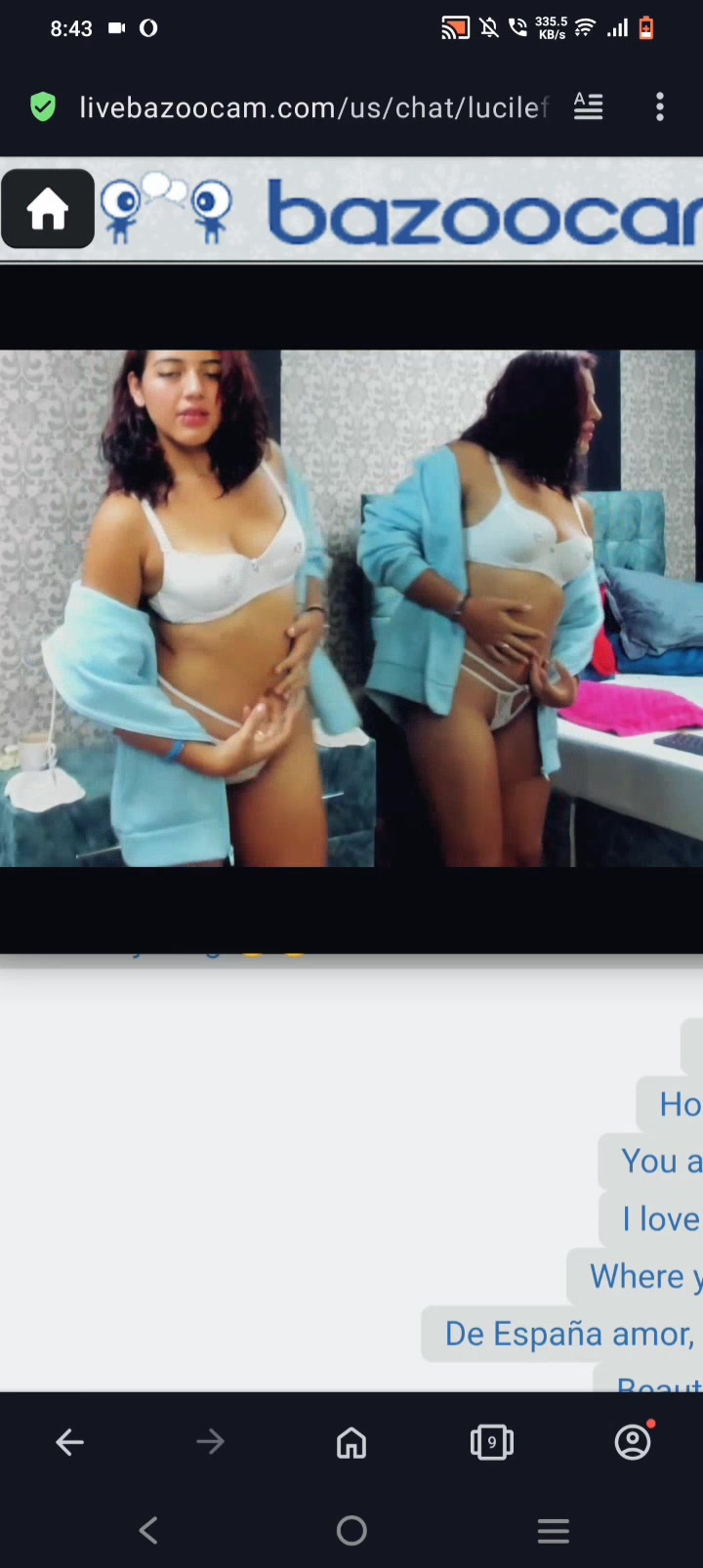Tap the system recent apps button
Image resolution: width=703 pixels, height=1568 pixels.
(x=554, y=1530)
